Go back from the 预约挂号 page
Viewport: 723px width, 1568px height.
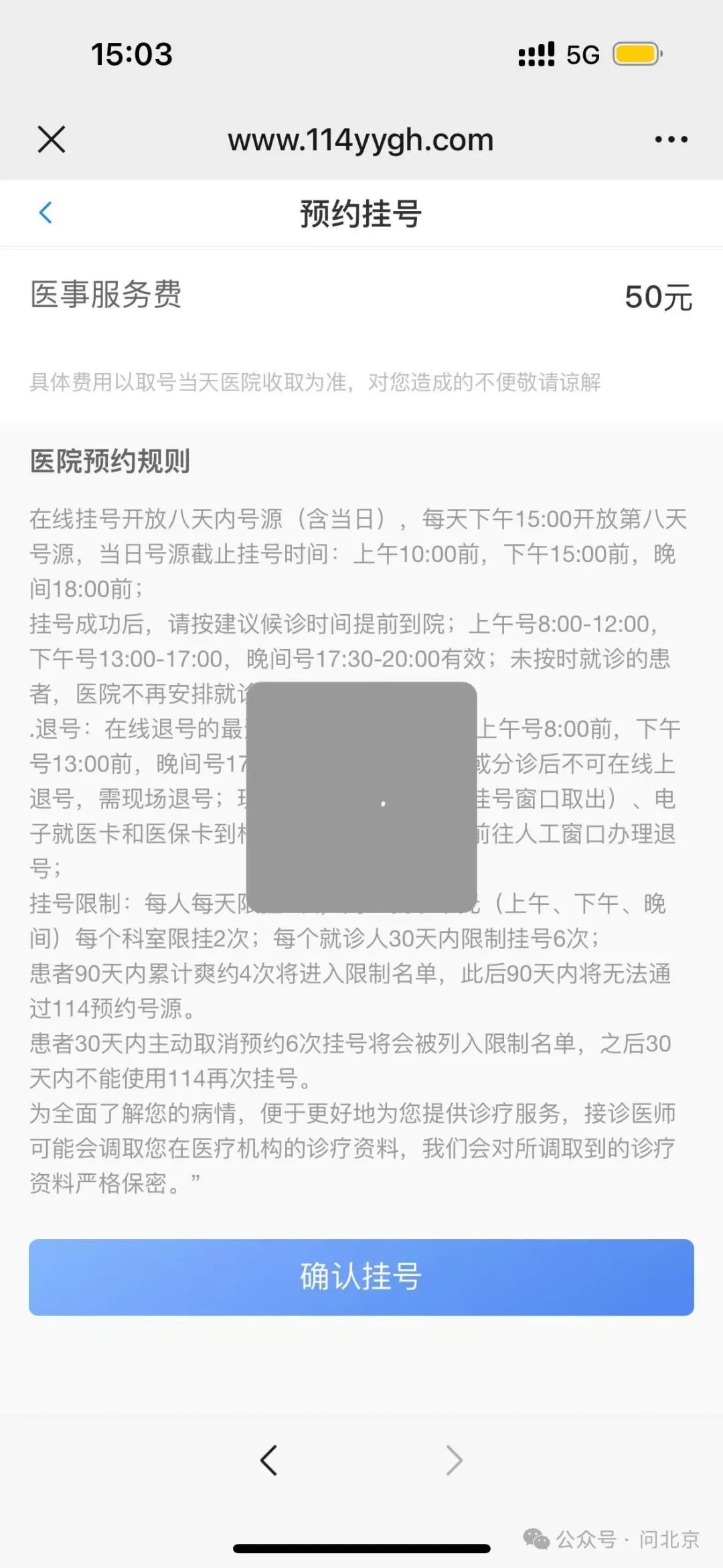(46, 213)
